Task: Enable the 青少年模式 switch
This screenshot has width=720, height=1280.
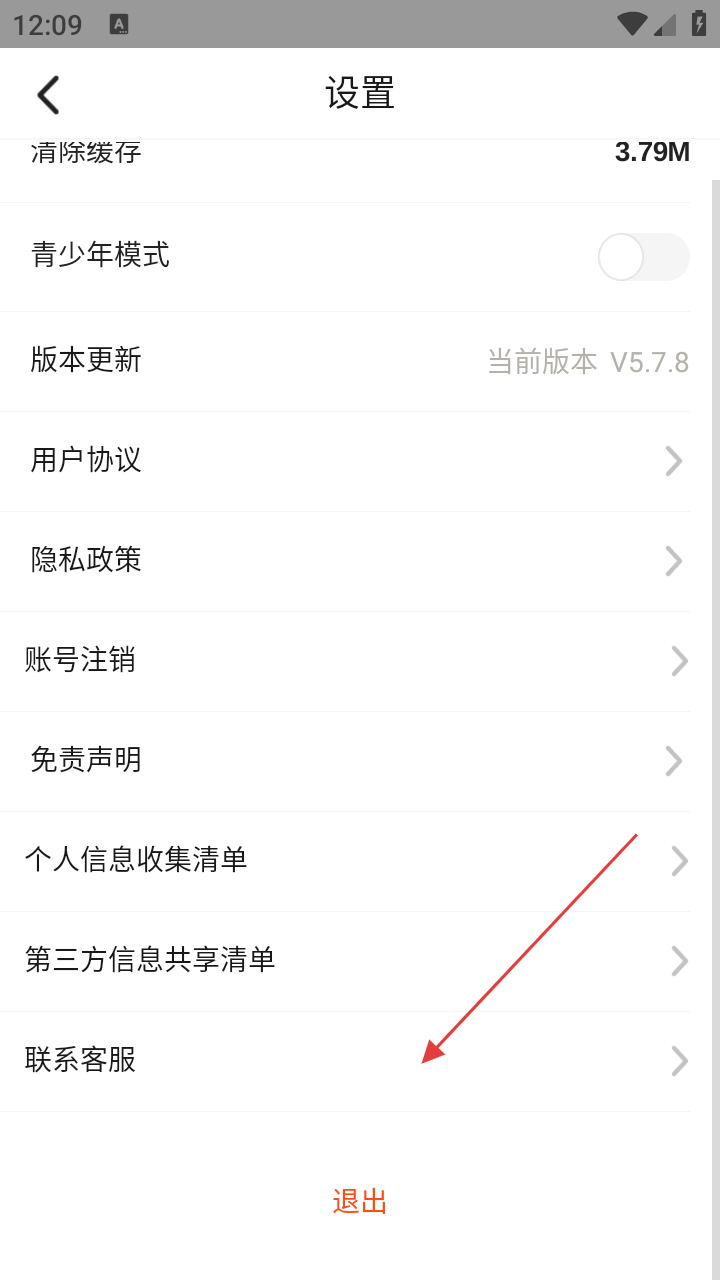Action: click(x=643, y=257)
